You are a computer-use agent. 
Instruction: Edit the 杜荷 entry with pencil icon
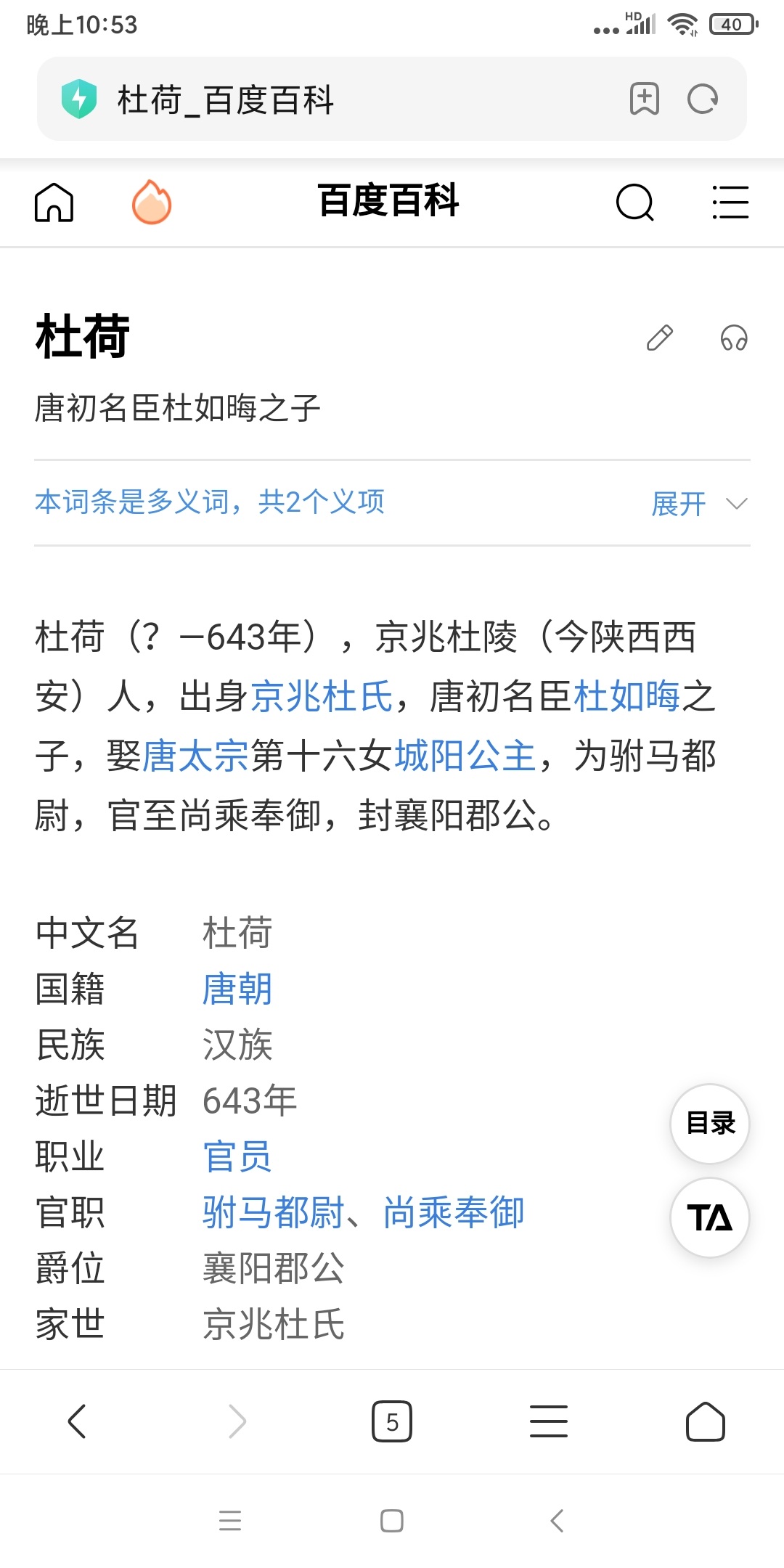pos(659,338)
